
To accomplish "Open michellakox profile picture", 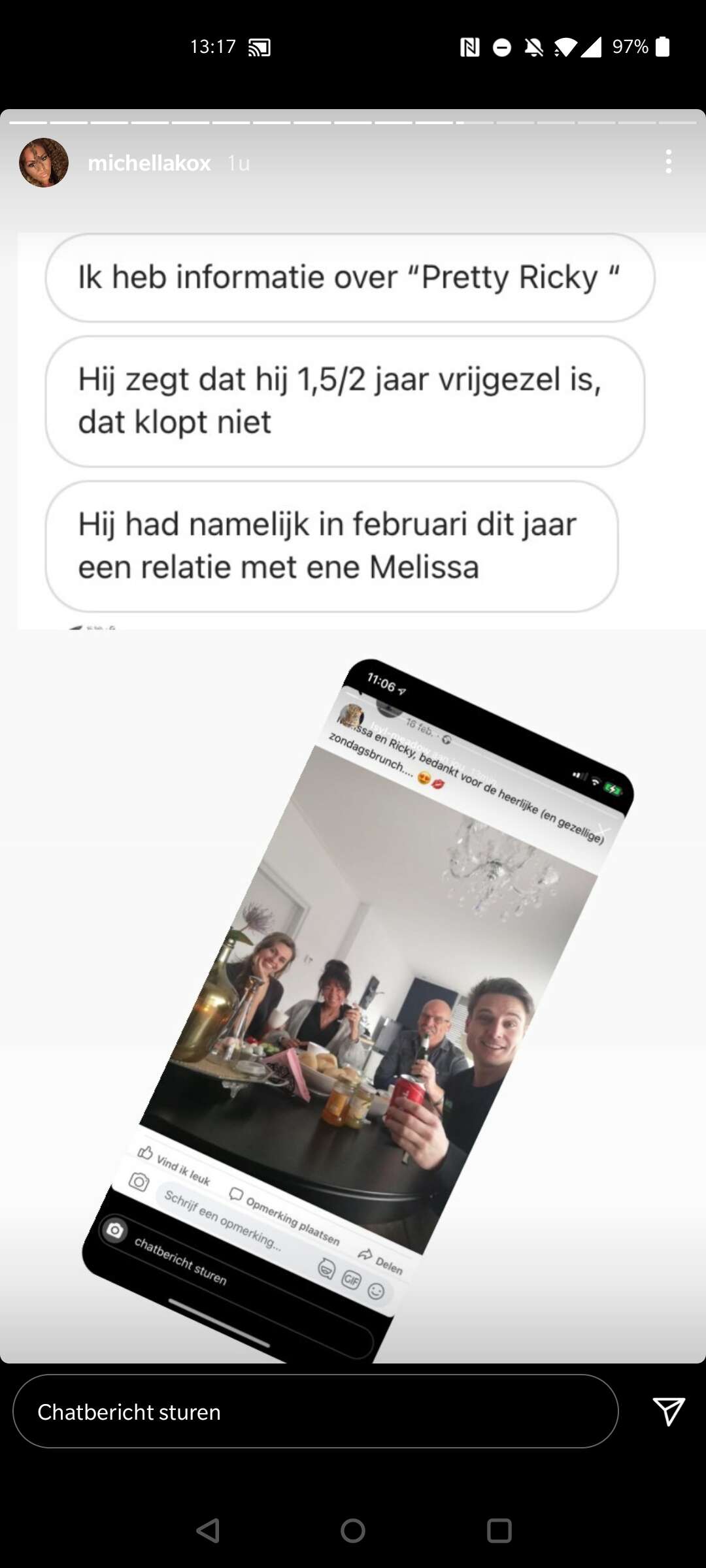I will point(44,163).
